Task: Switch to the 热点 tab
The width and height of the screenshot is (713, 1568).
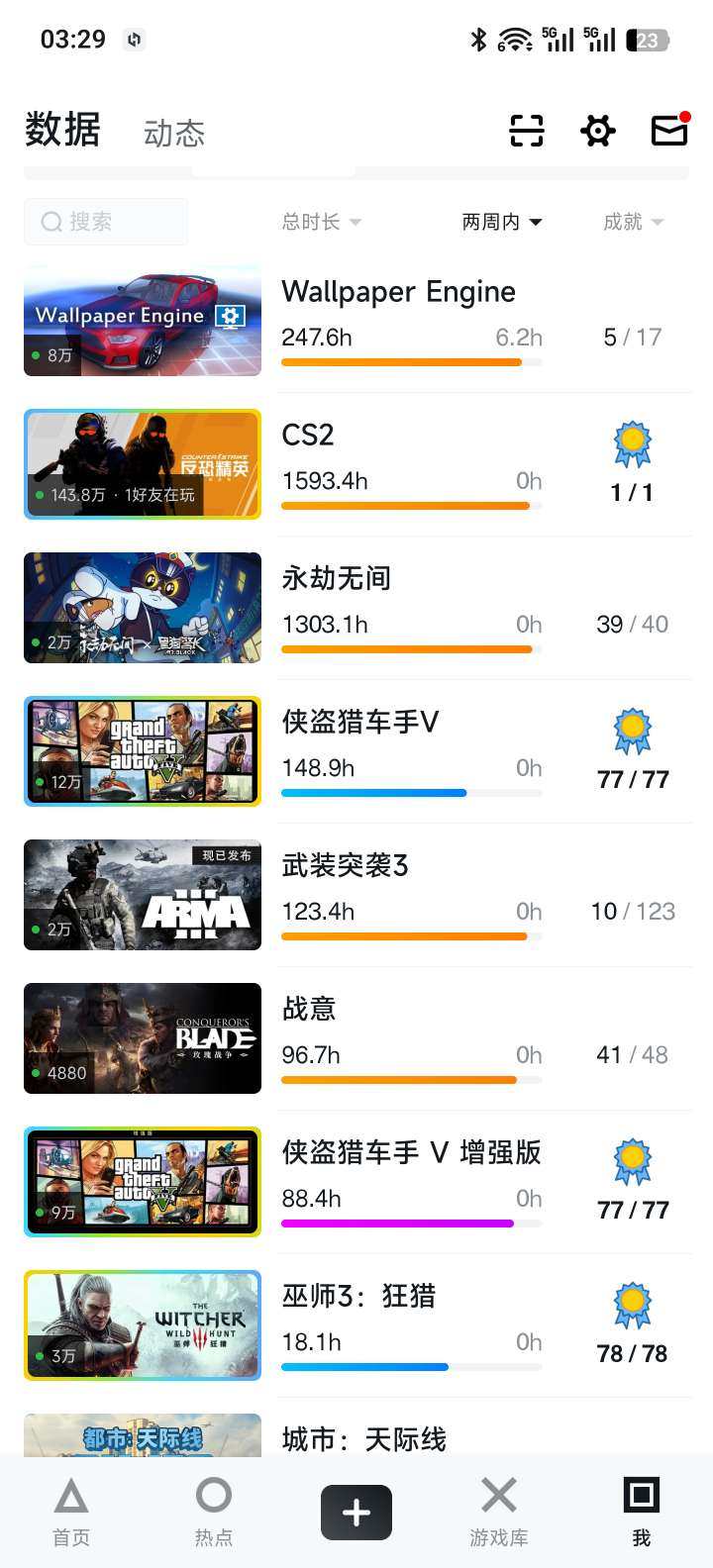Action: (x=214, y=1512)
